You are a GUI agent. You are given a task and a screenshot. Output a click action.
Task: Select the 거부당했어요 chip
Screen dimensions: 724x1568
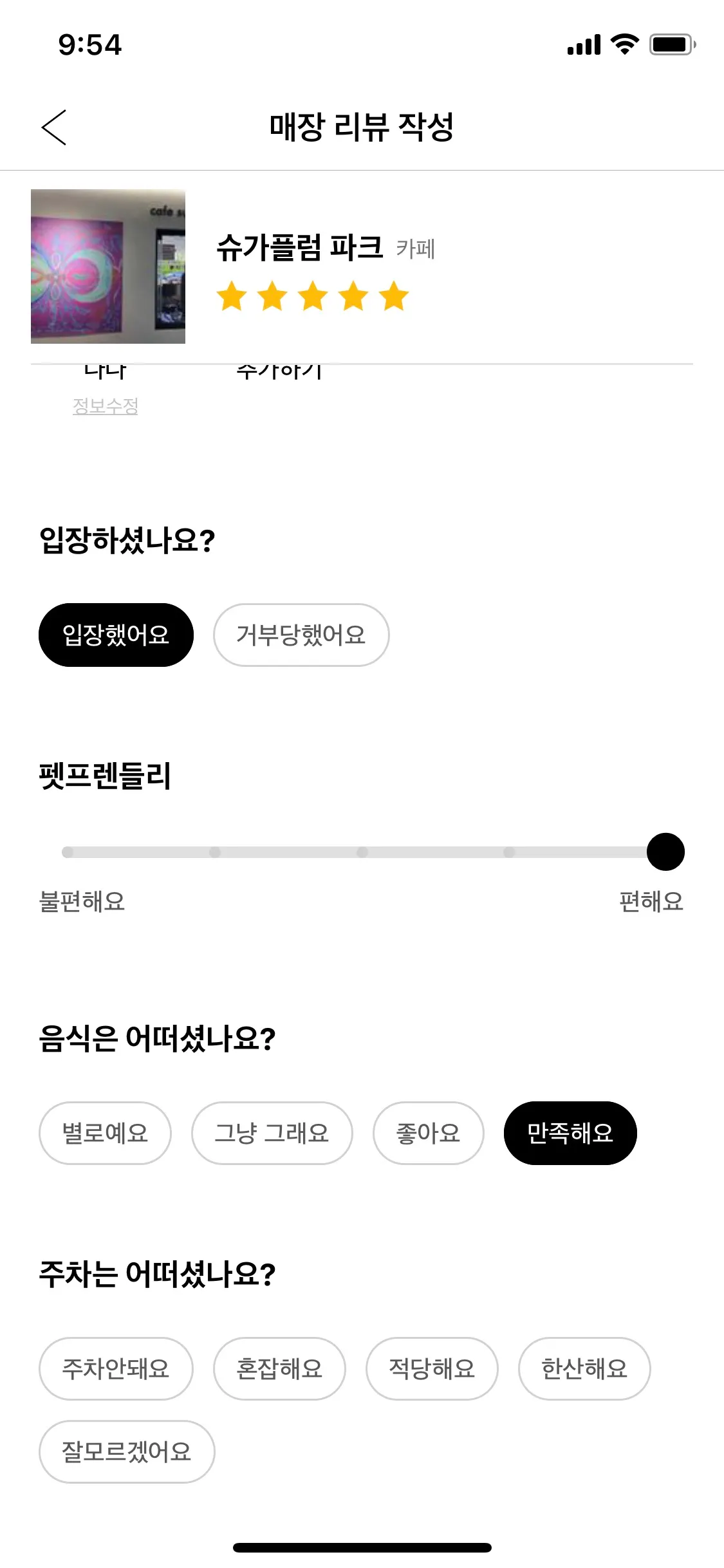click(x=301, y=635)
